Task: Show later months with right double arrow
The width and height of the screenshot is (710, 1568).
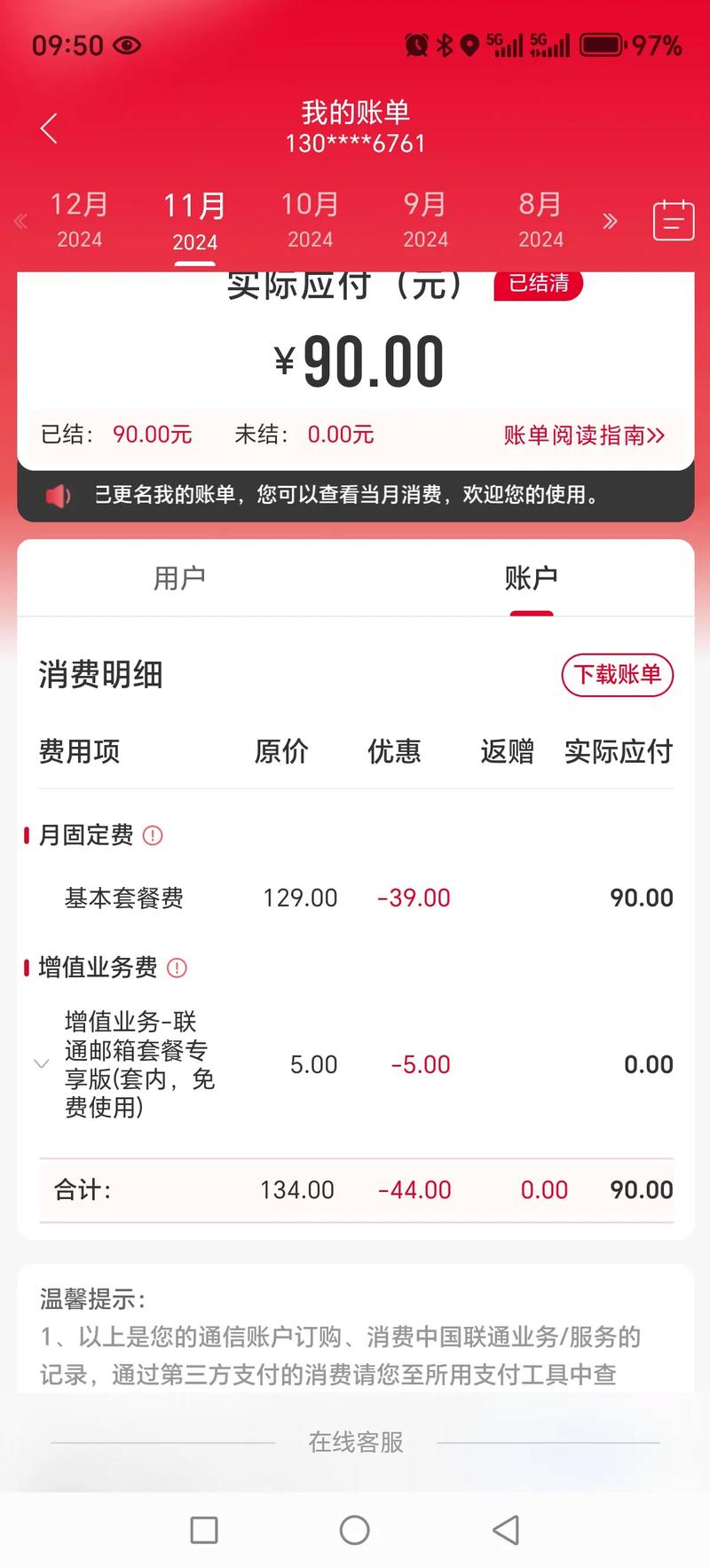Action: pyautogui.click(x=610, y=221)
